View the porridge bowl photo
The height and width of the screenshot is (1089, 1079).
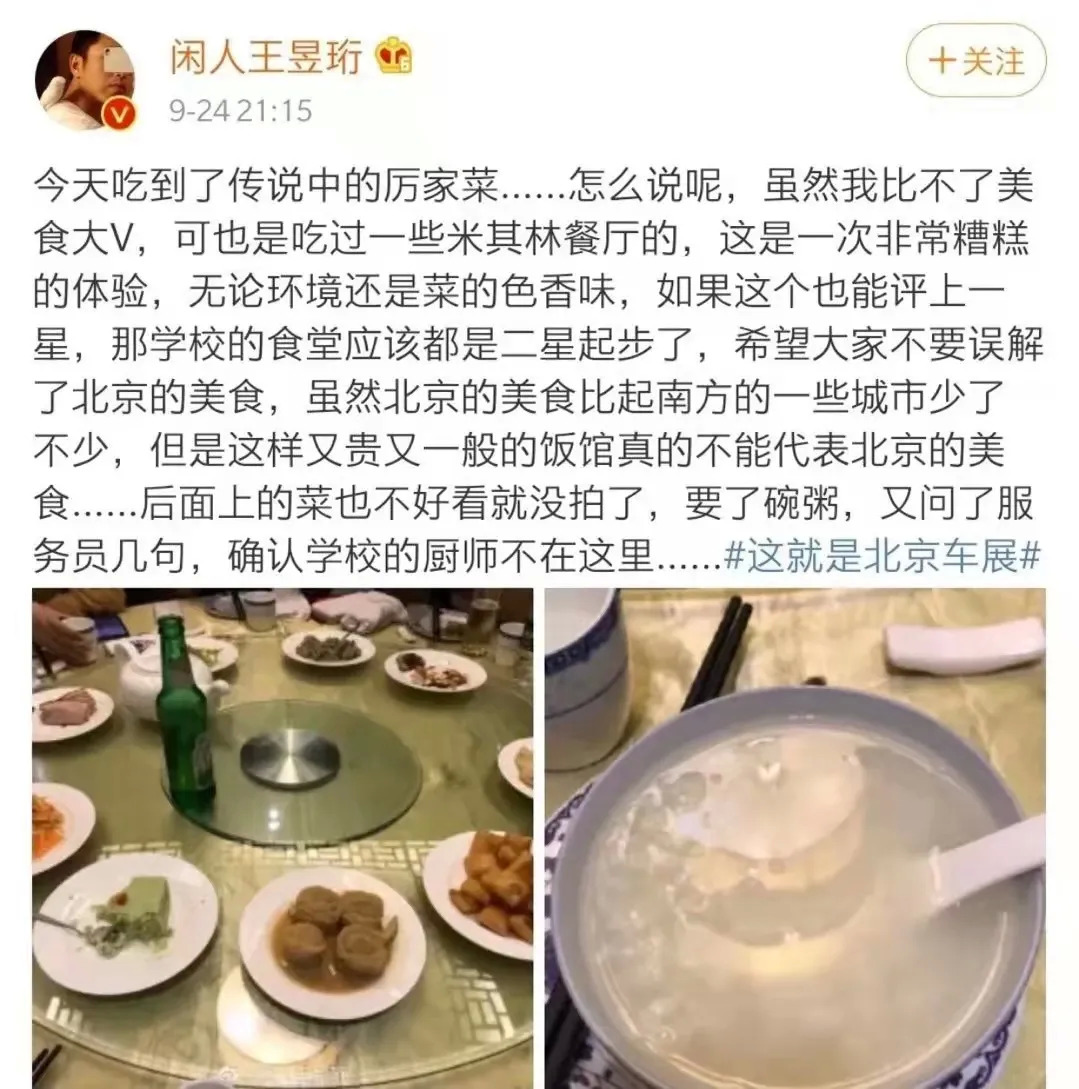[x=795, y=838]
